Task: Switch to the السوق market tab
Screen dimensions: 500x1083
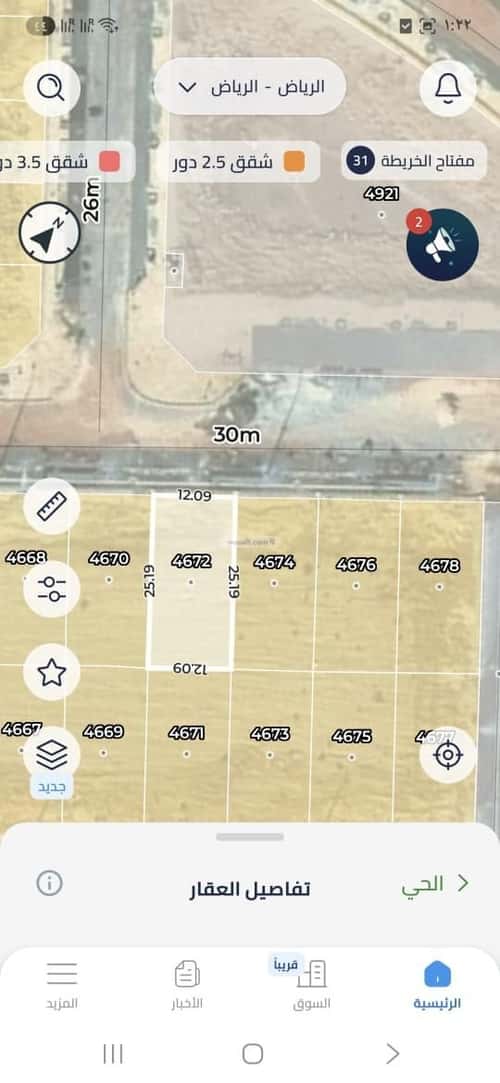Action: click(312, 984)
